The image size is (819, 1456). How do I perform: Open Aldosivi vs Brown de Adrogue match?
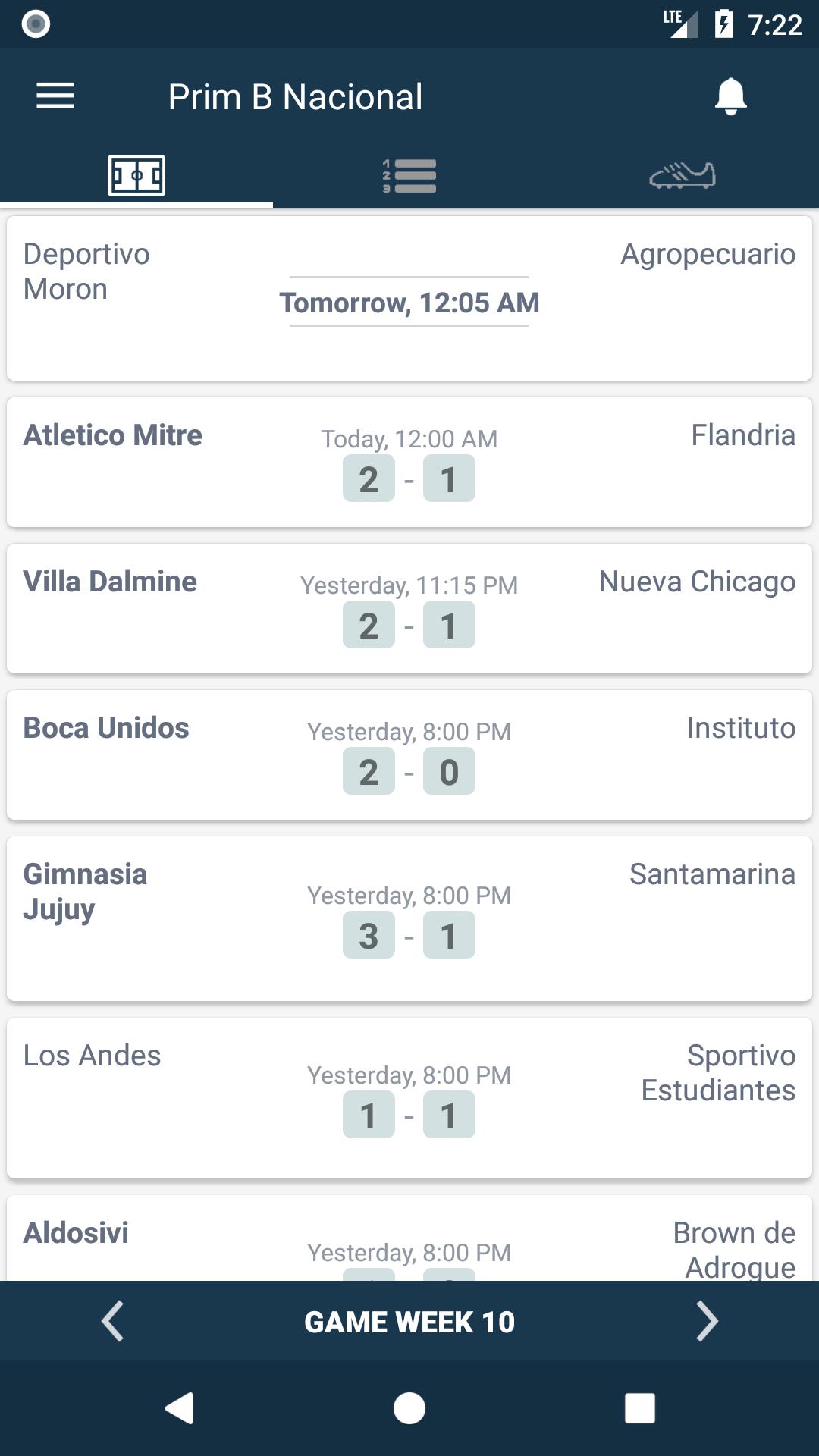point(409,1239)
